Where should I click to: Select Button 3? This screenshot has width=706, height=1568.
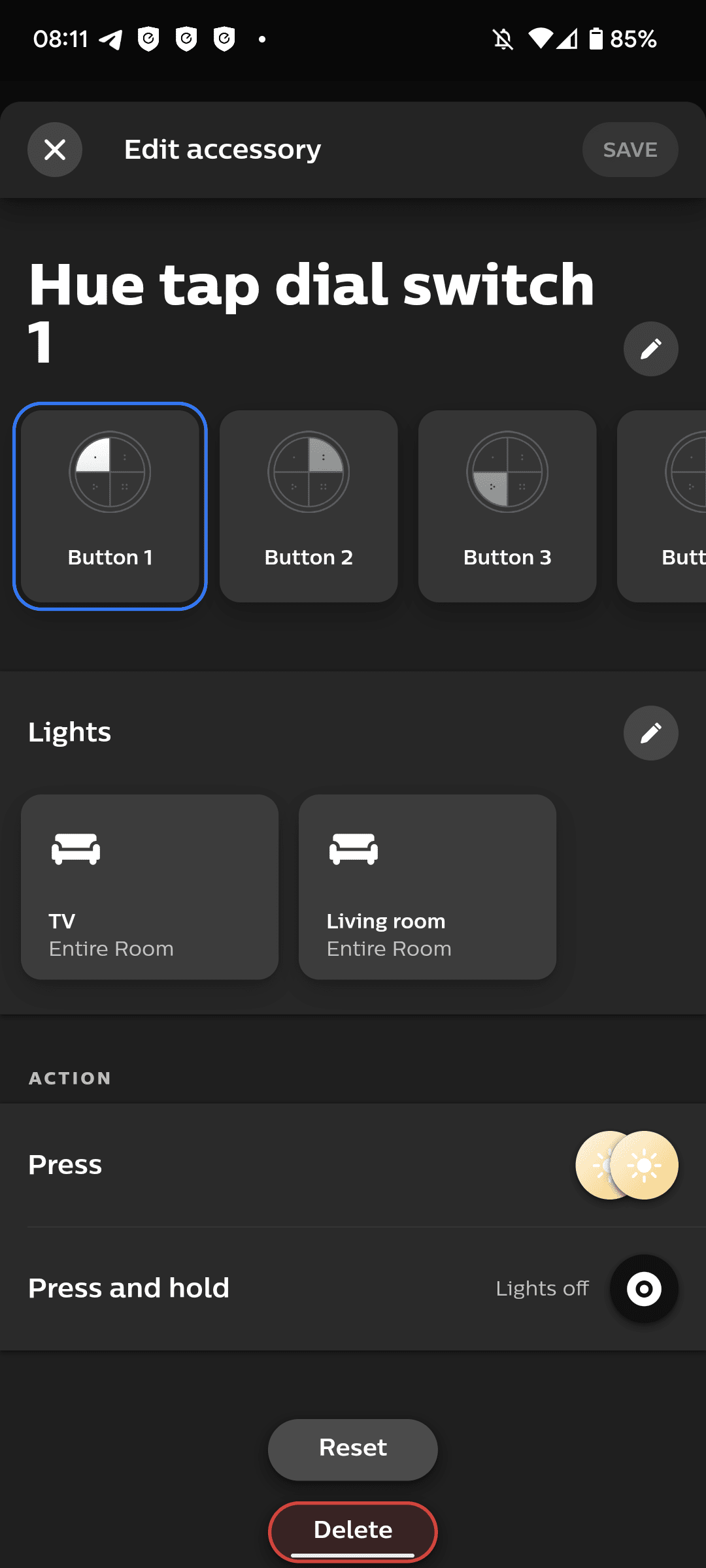point(507,506)
